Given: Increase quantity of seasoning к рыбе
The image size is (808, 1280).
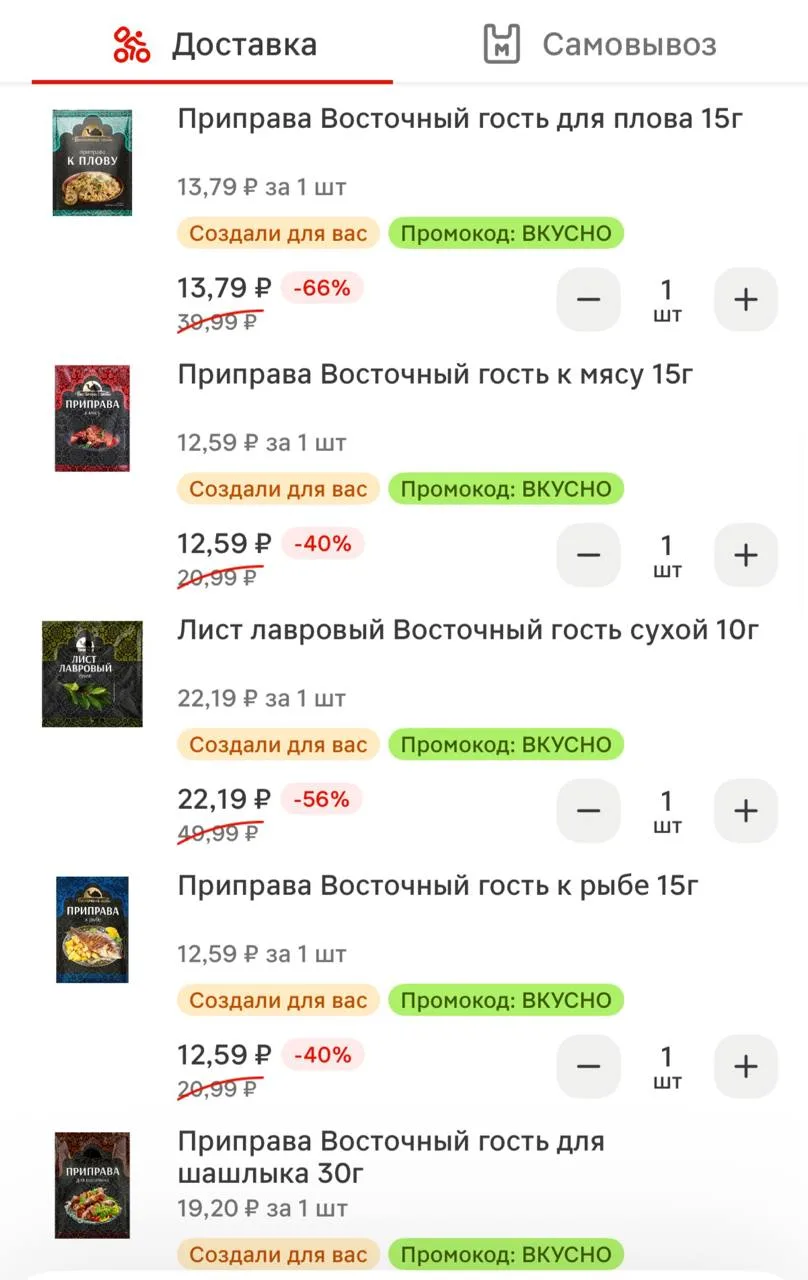Looking at the screenshot, I should [x=745, y=1066].
